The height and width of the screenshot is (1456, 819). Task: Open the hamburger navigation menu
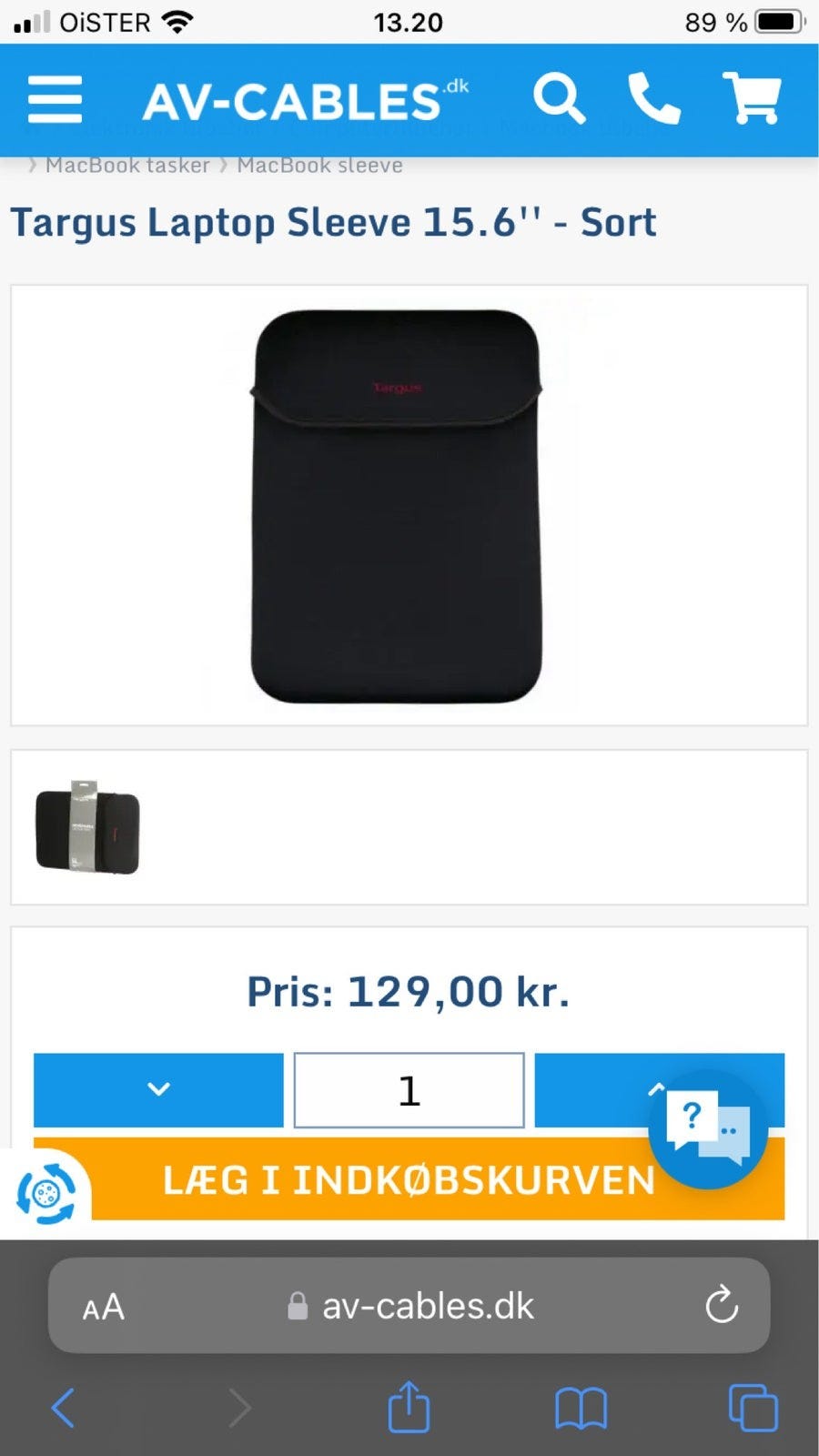pyautogui.click(x=55, y=98)
